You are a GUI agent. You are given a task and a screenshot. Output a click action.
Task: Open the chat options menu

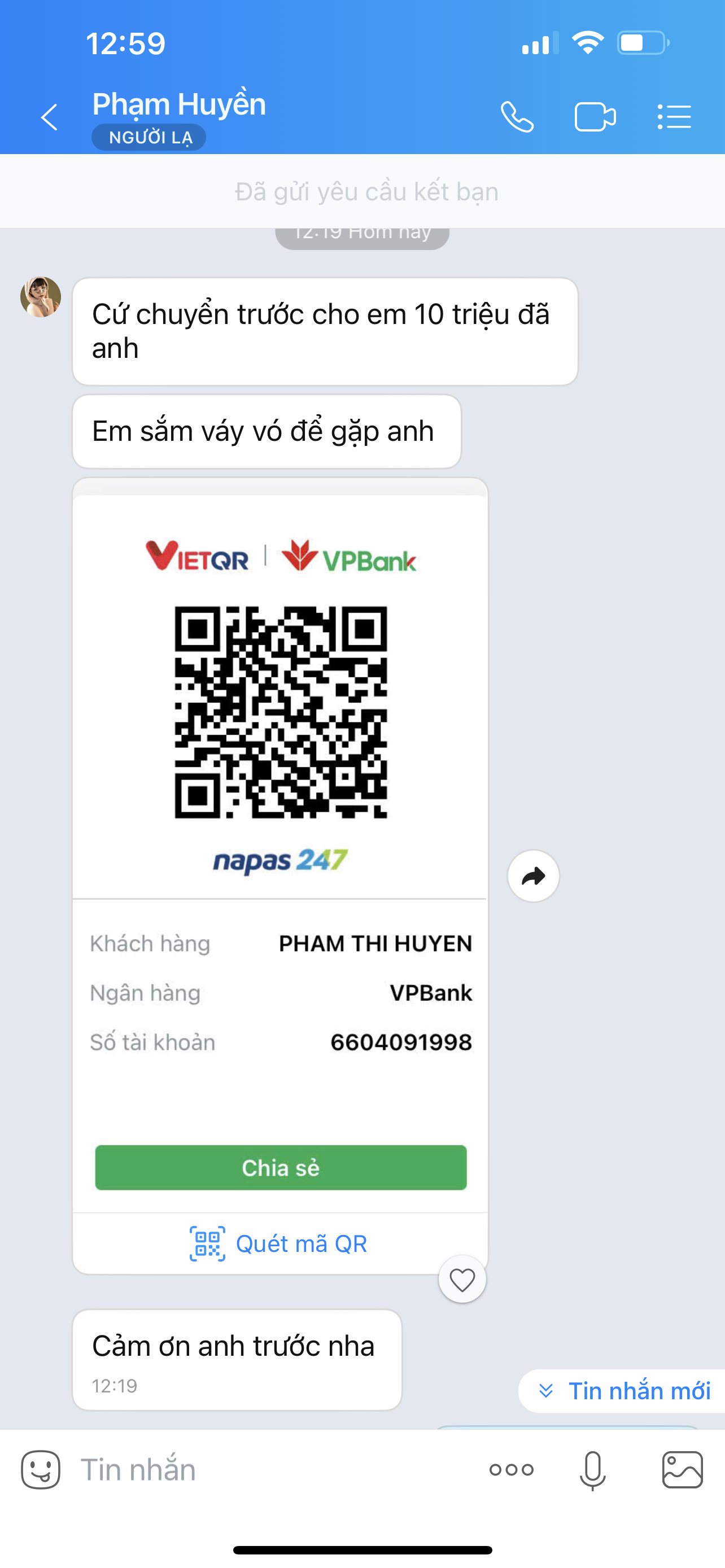(674, 117)
